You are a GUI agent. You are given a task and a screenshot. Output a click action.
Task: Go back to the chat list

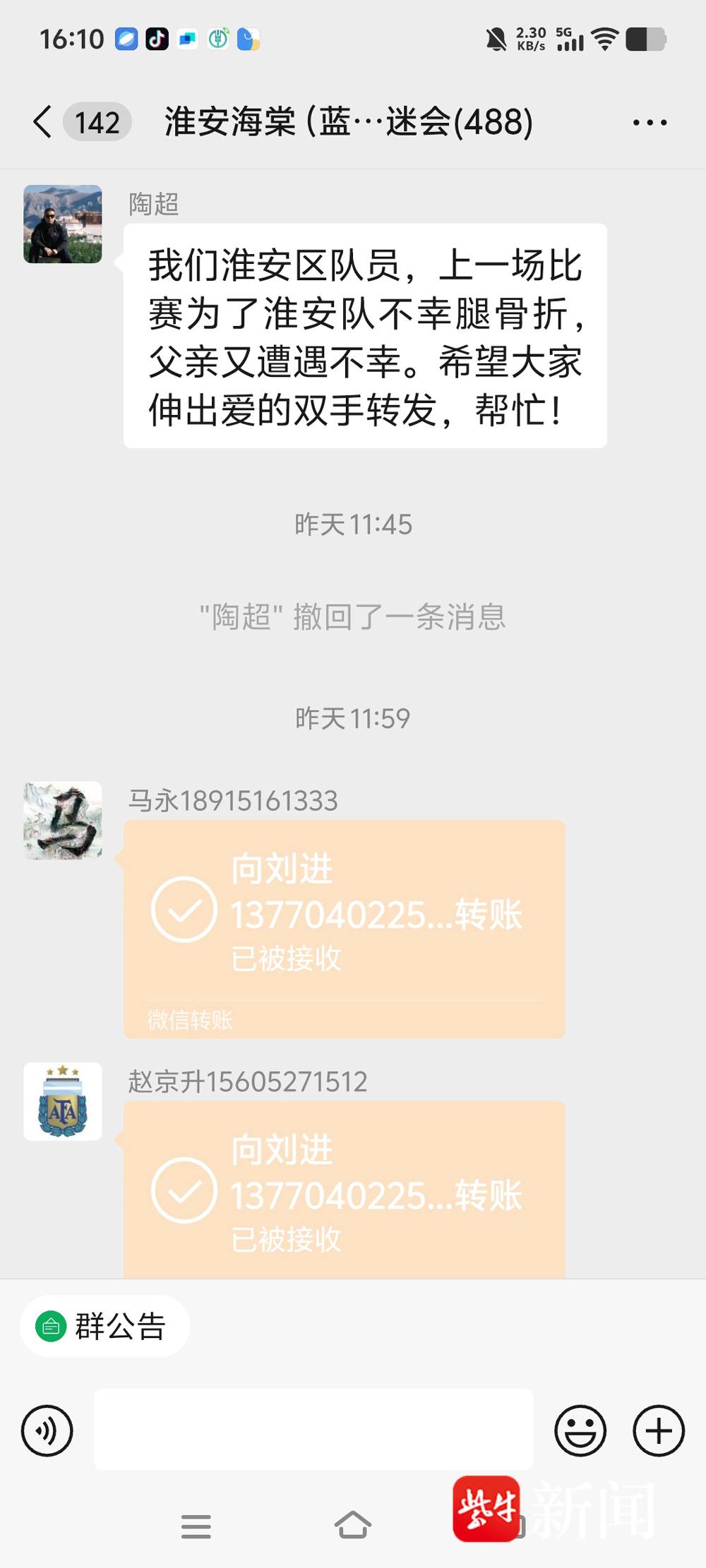click(x=43, y=122)
